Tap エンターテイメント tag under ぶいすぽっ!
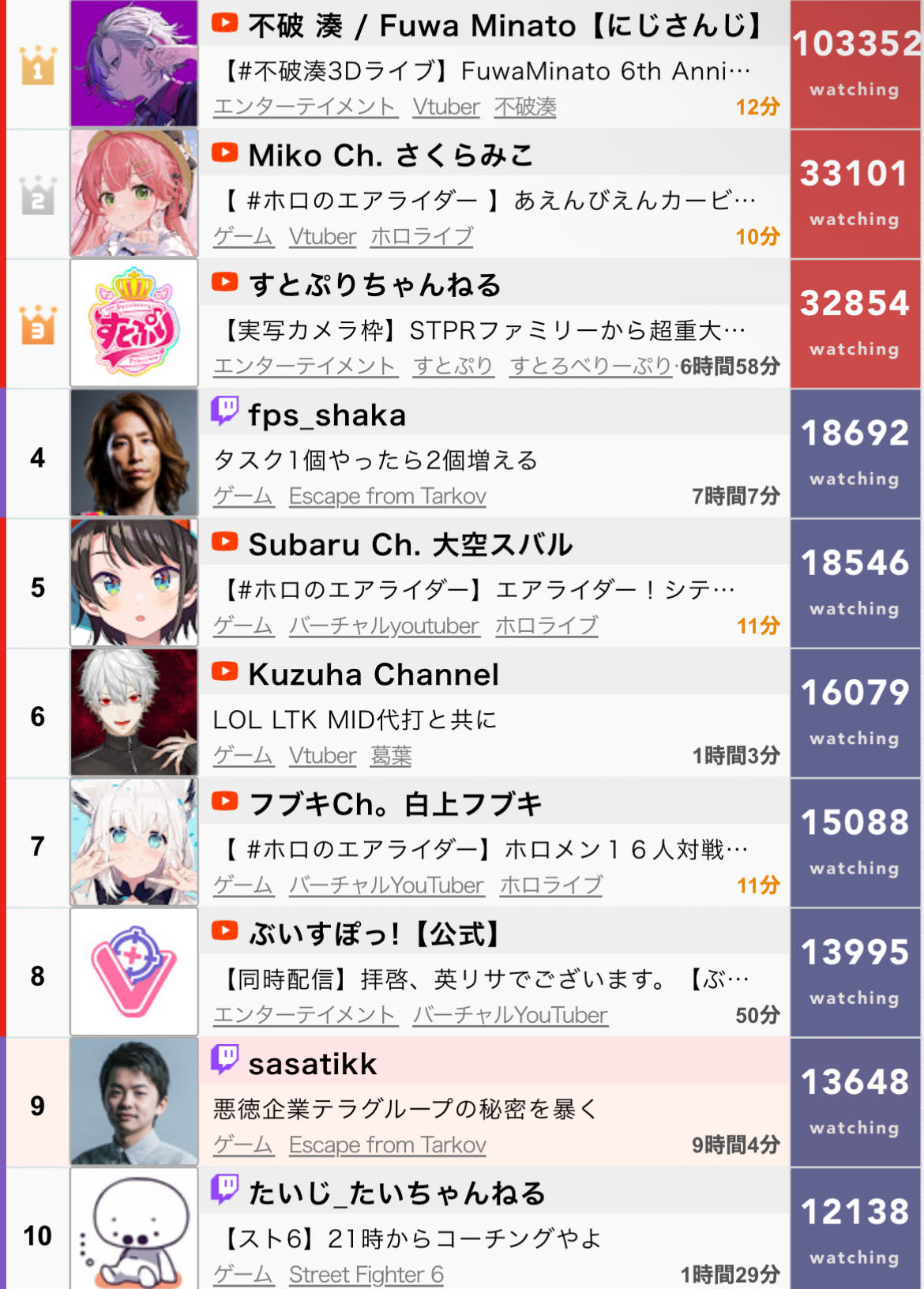Image resolution: width=924 pixels, height=1289 pixels. [304, 1015]
